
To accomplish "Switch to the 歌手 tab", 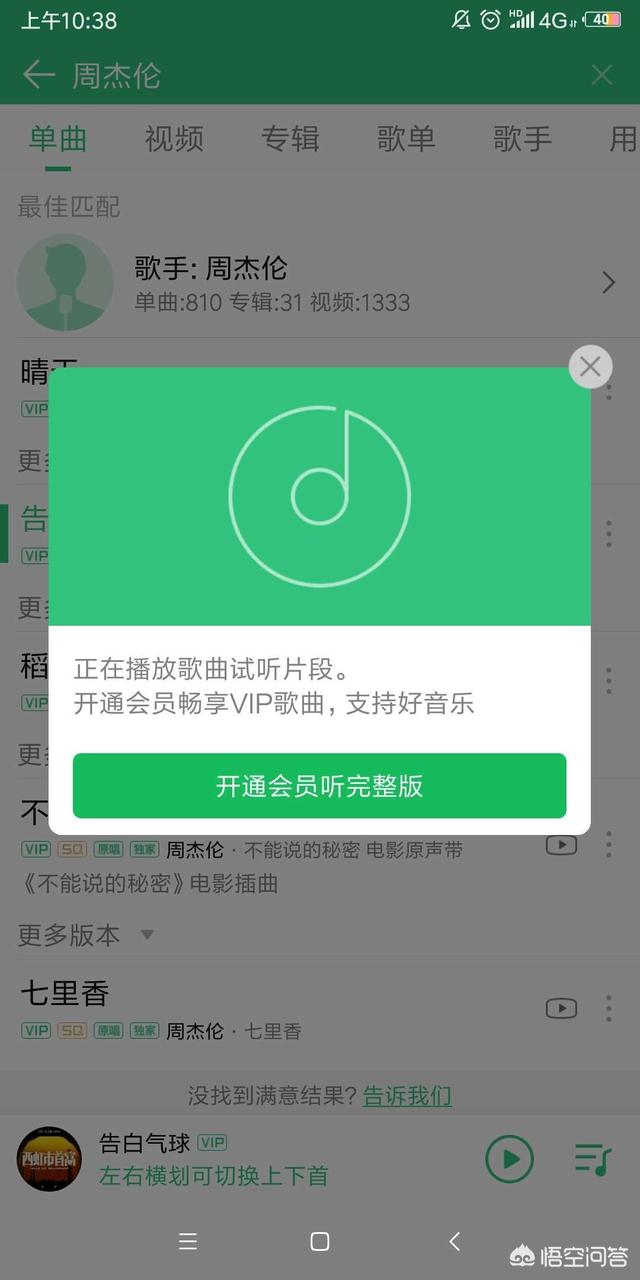I will click(522, 139).
